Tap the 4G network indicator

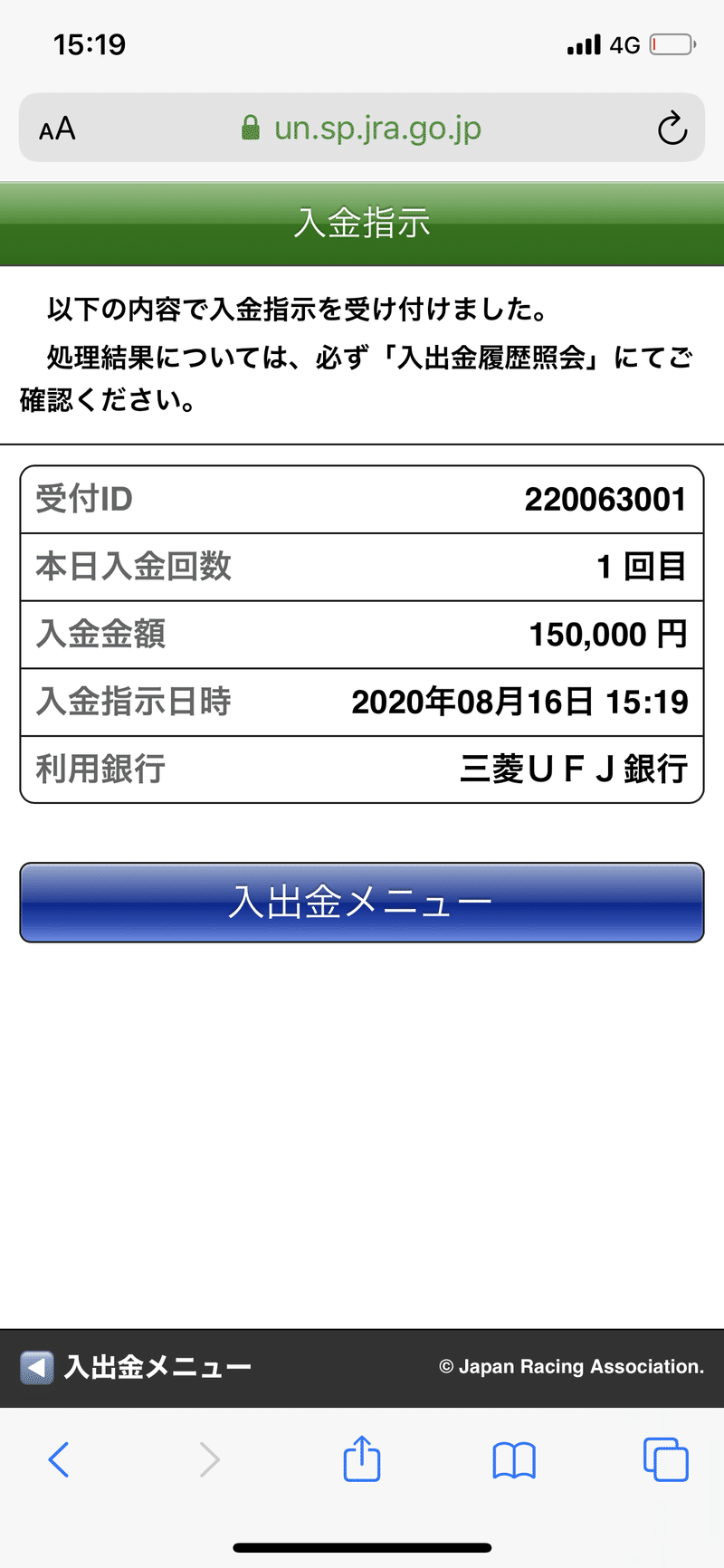tap(624, 43)
